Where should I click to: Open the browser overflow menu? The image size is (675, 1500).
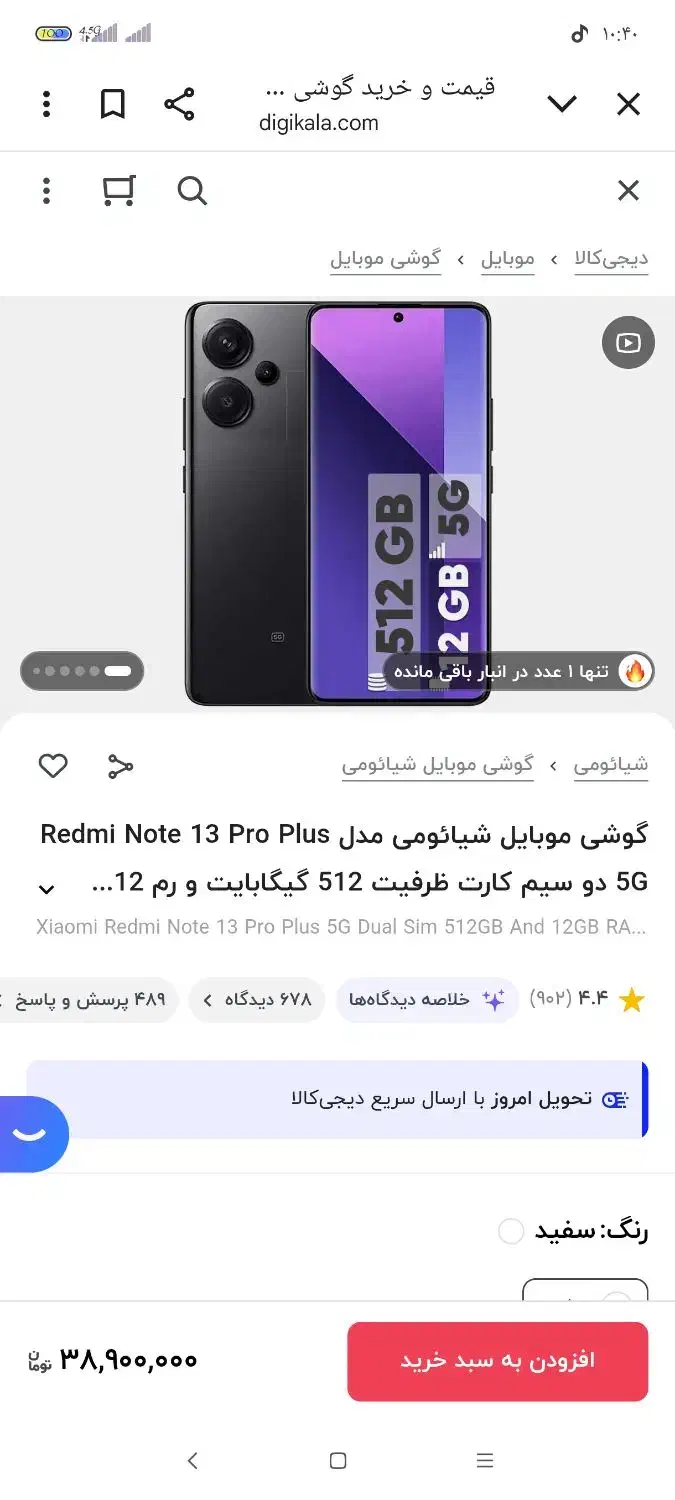46,104
